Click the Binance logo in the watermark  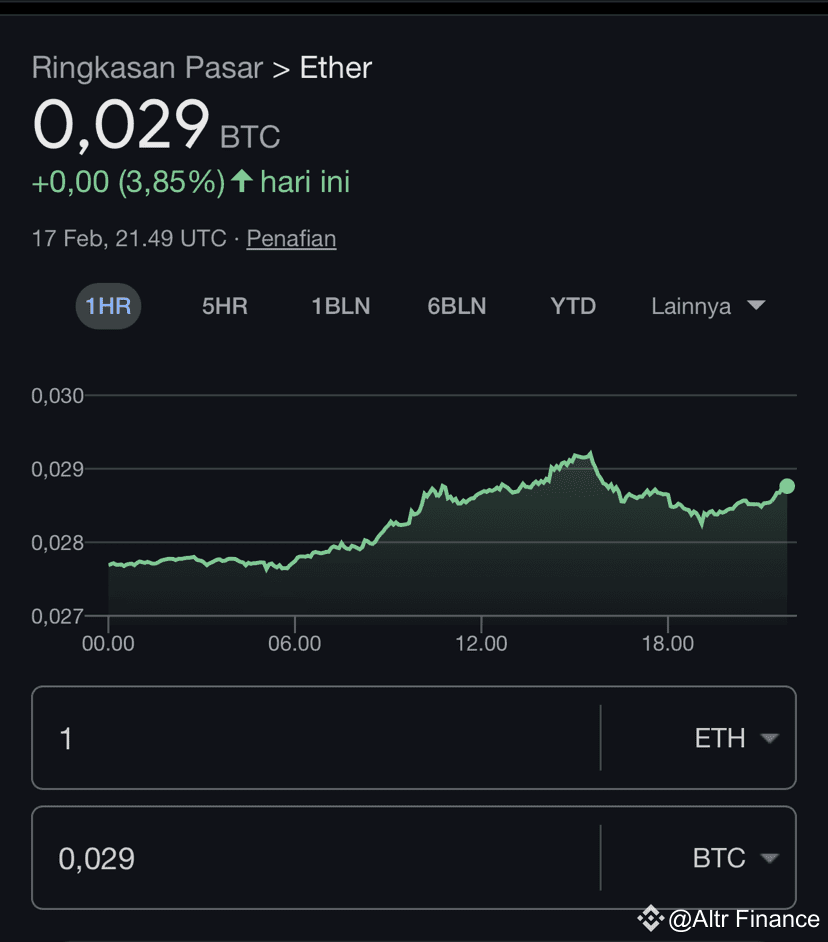coord(650,918)
